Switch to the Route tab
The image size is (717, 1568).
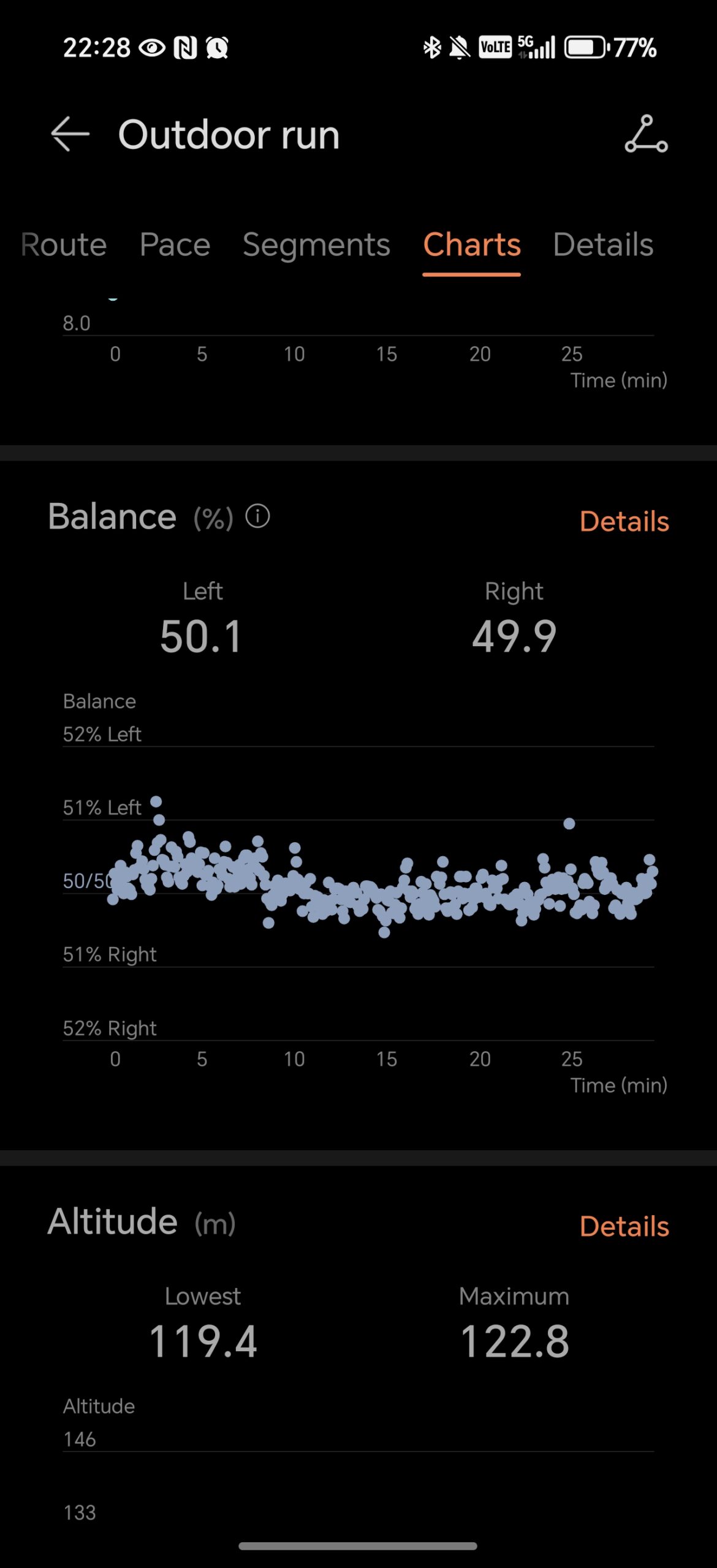pyautogui.click(x=64, y=245)
